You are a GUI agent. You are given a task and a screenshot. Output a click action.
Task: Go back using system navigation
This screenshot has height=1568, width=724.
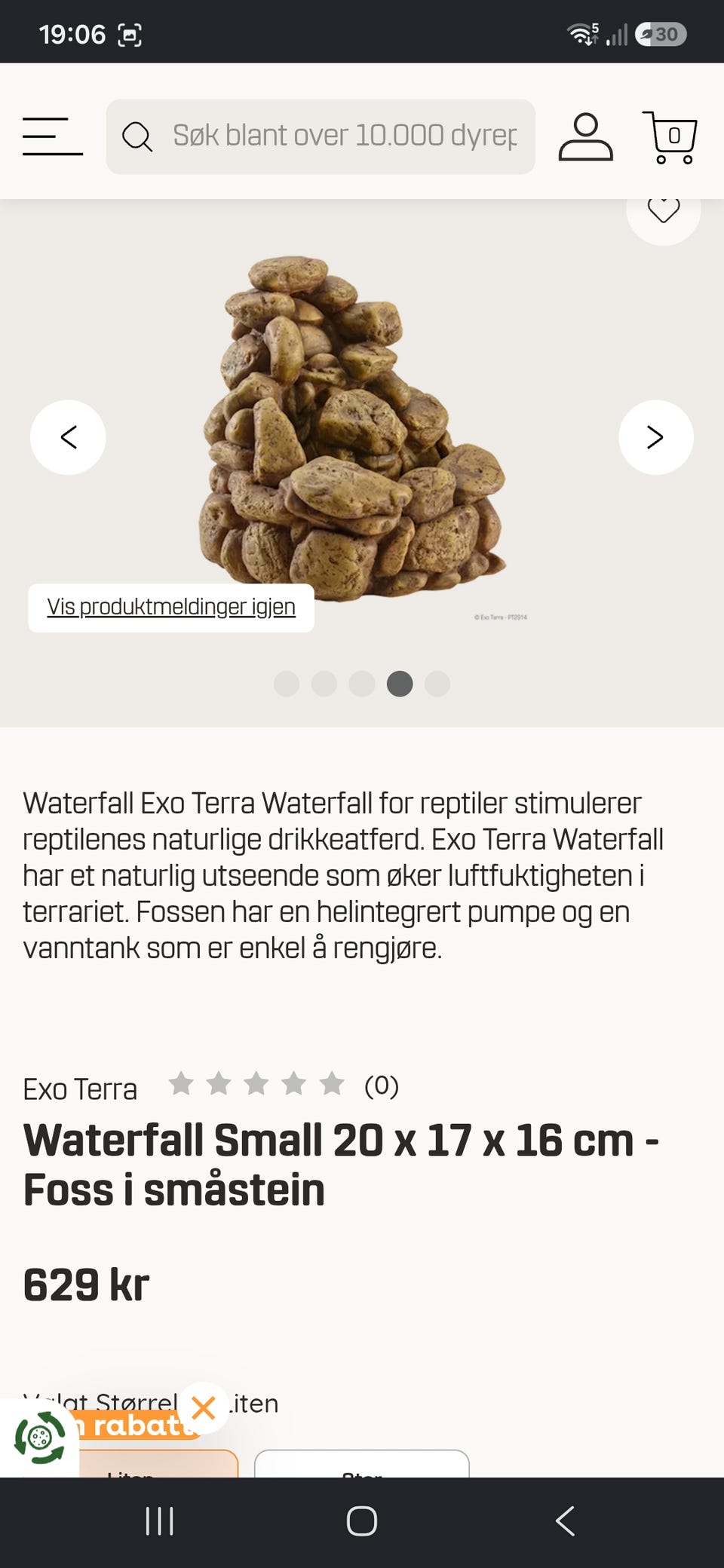coord(565,1521)
